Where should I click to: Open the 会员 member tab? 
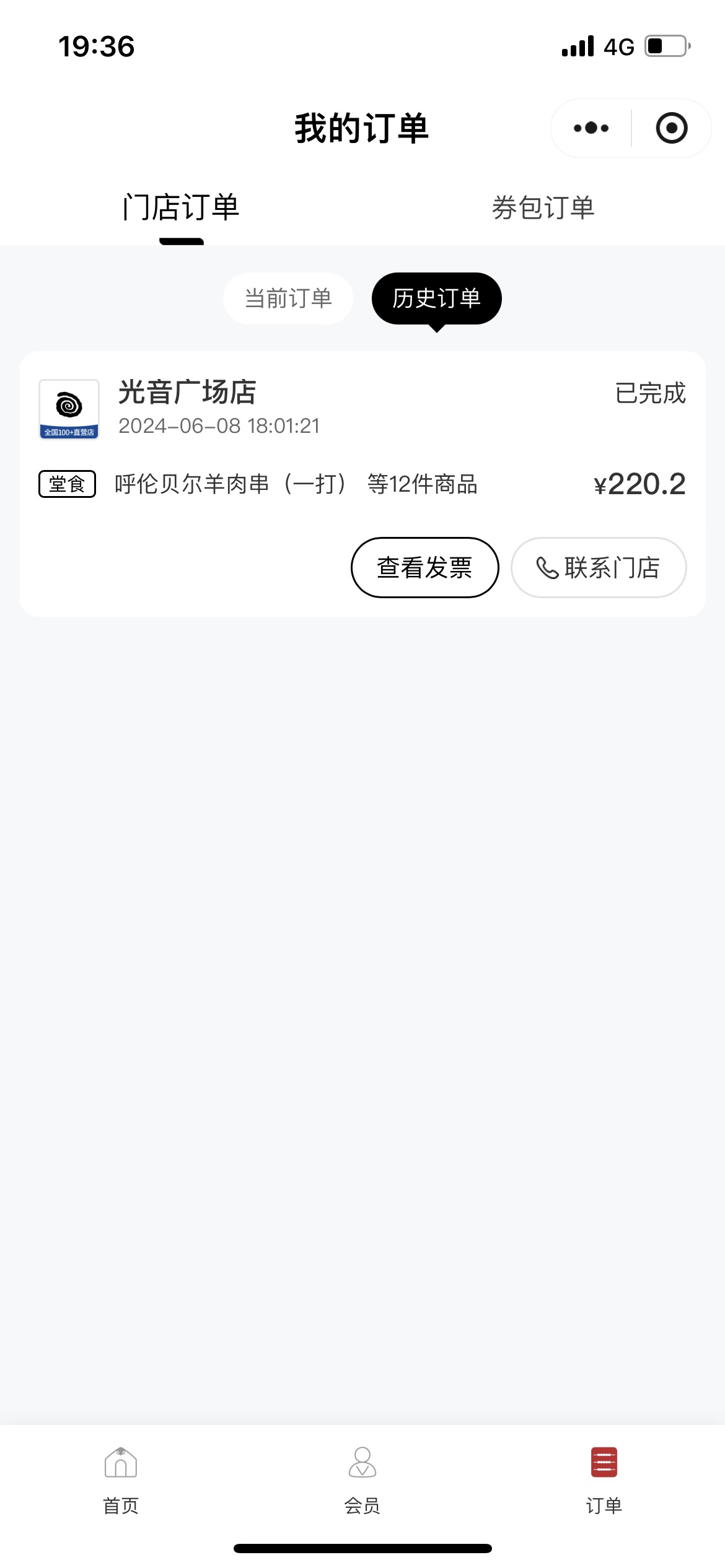point(362,1480)
